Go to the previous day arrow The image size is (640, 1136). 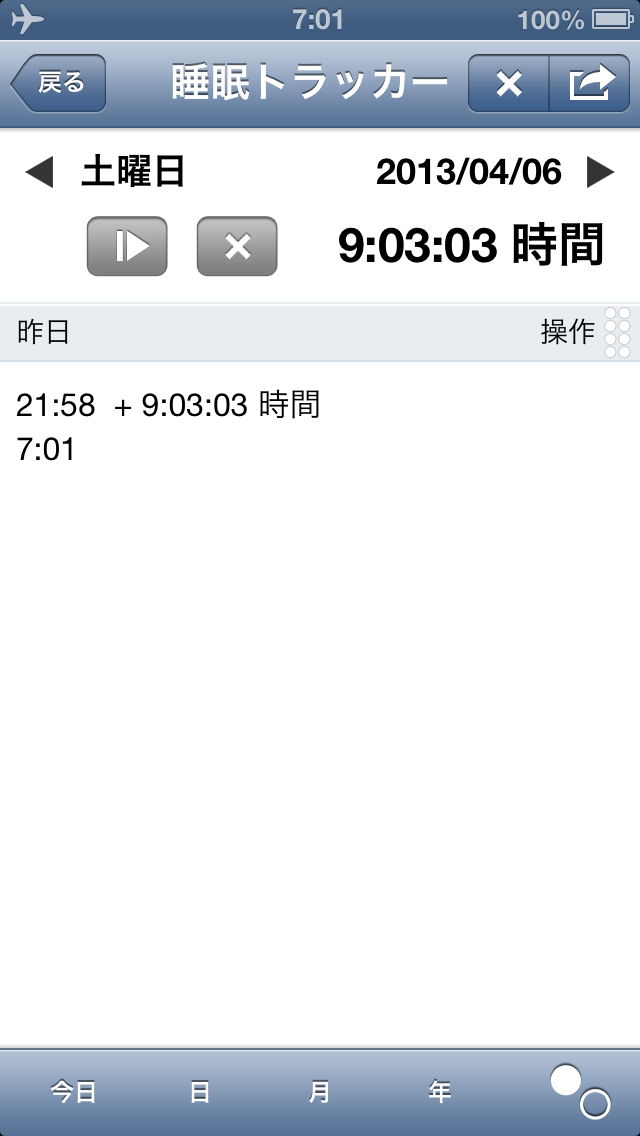pyautogui.click(x=38, y=173)
